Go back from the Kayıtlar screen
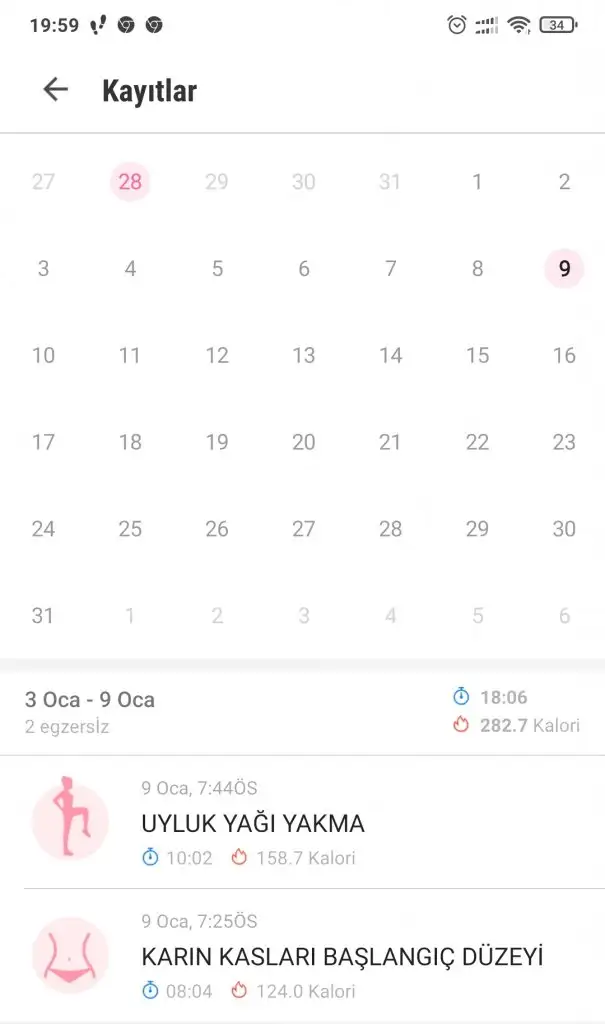This screenshot has height=1024, width=605. click(x=55, y=90)
